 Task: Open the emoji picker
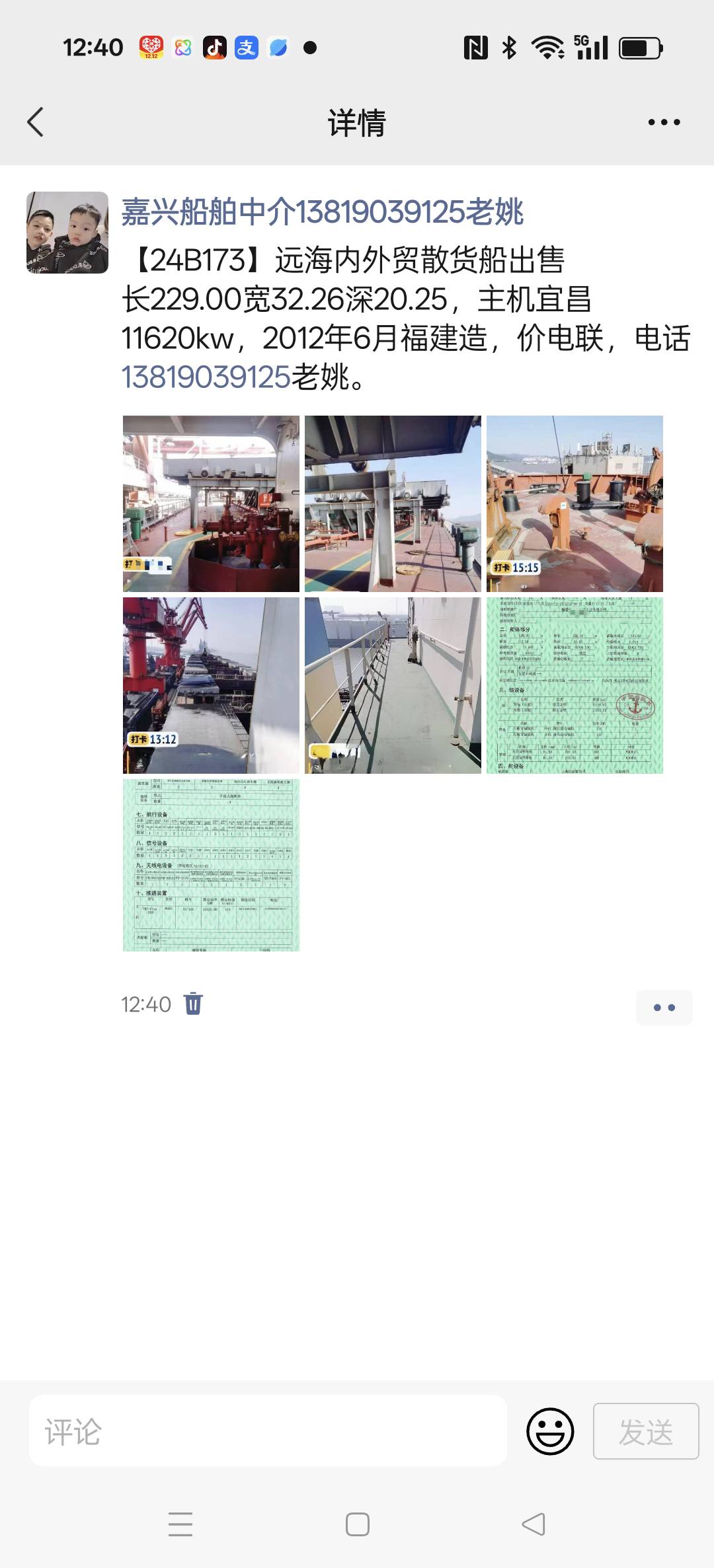550,1431
